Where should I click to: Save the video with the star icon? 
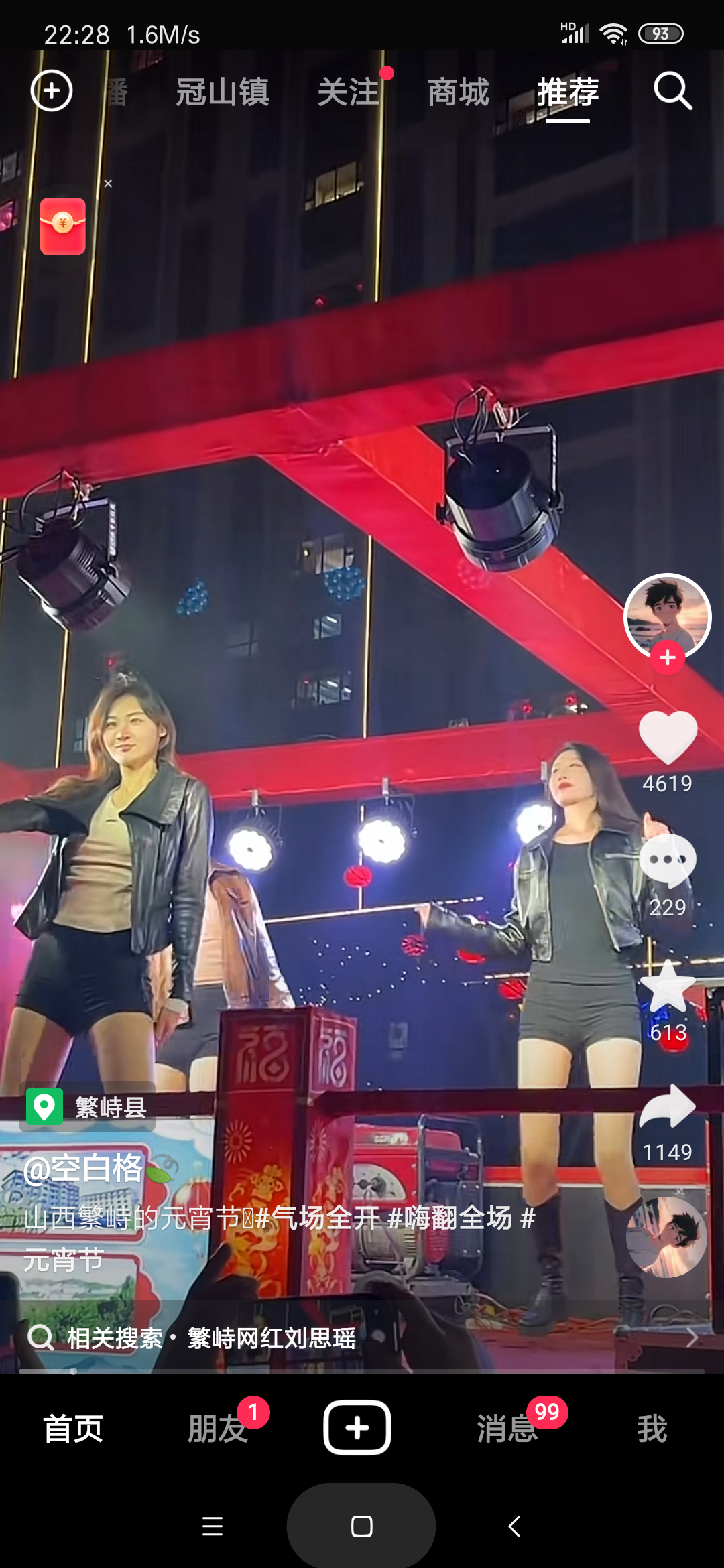tap(667, 985)
